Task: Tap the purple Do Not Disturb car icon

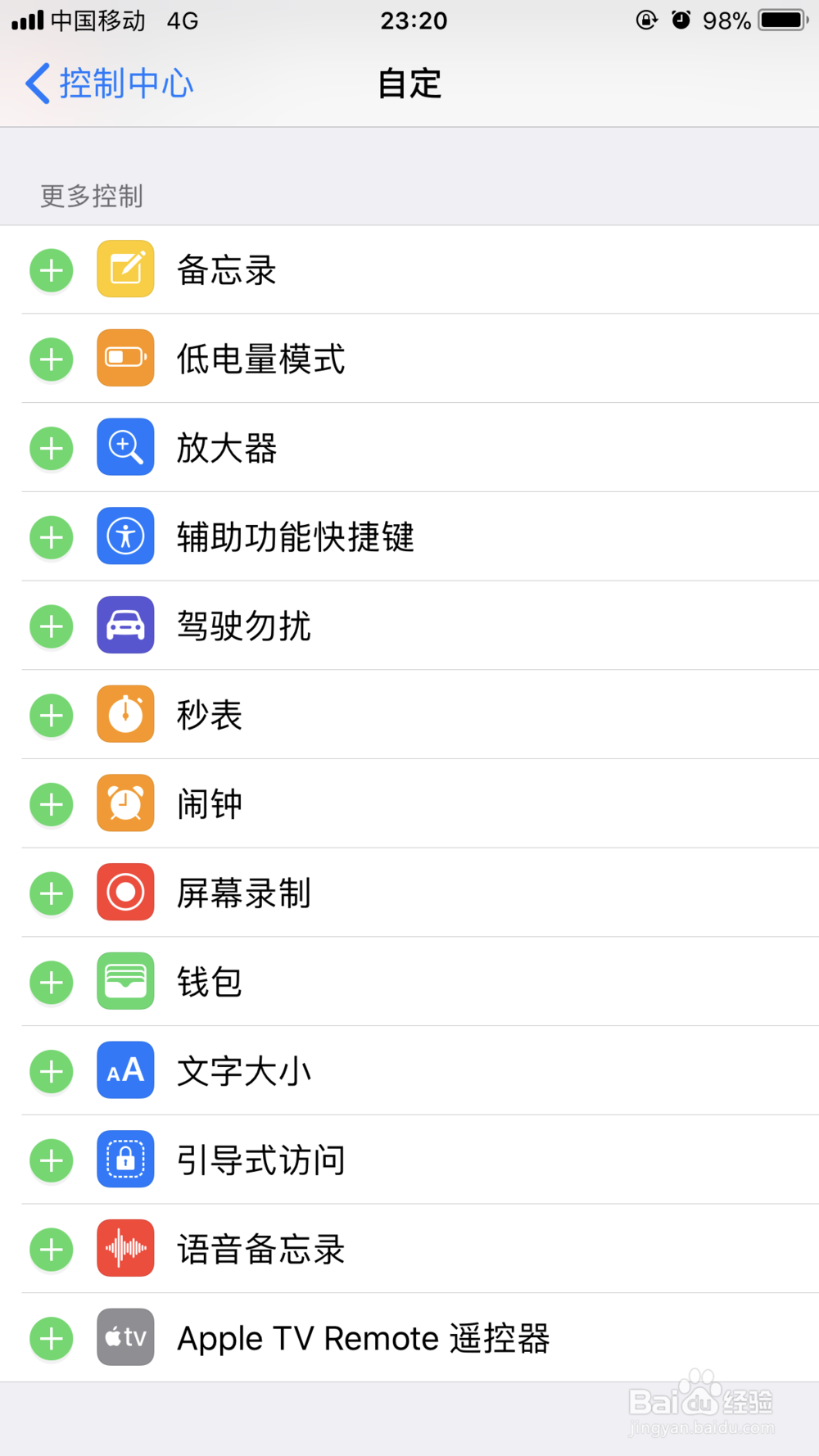Action: [x=124, y=626]
